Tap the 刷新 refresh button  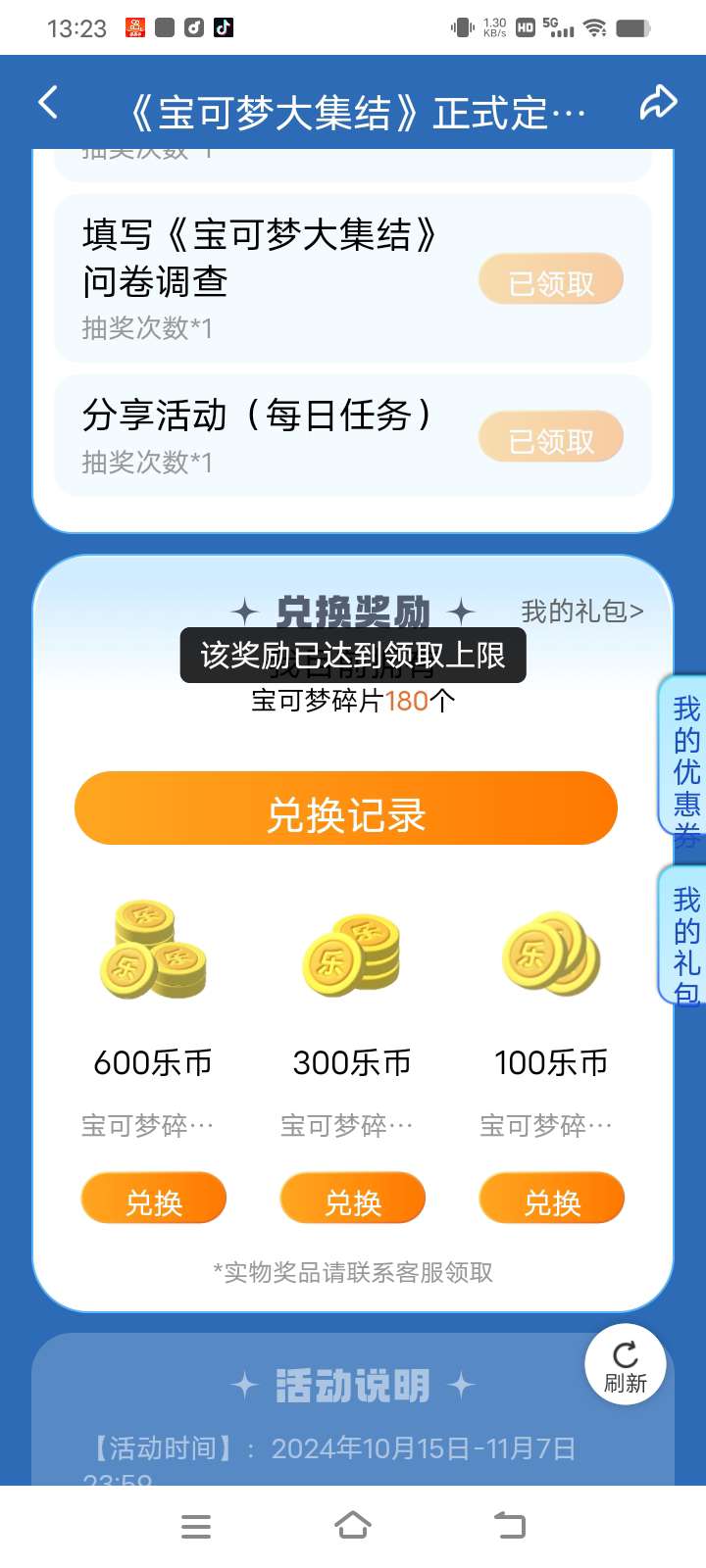(x=626, y=1365)
